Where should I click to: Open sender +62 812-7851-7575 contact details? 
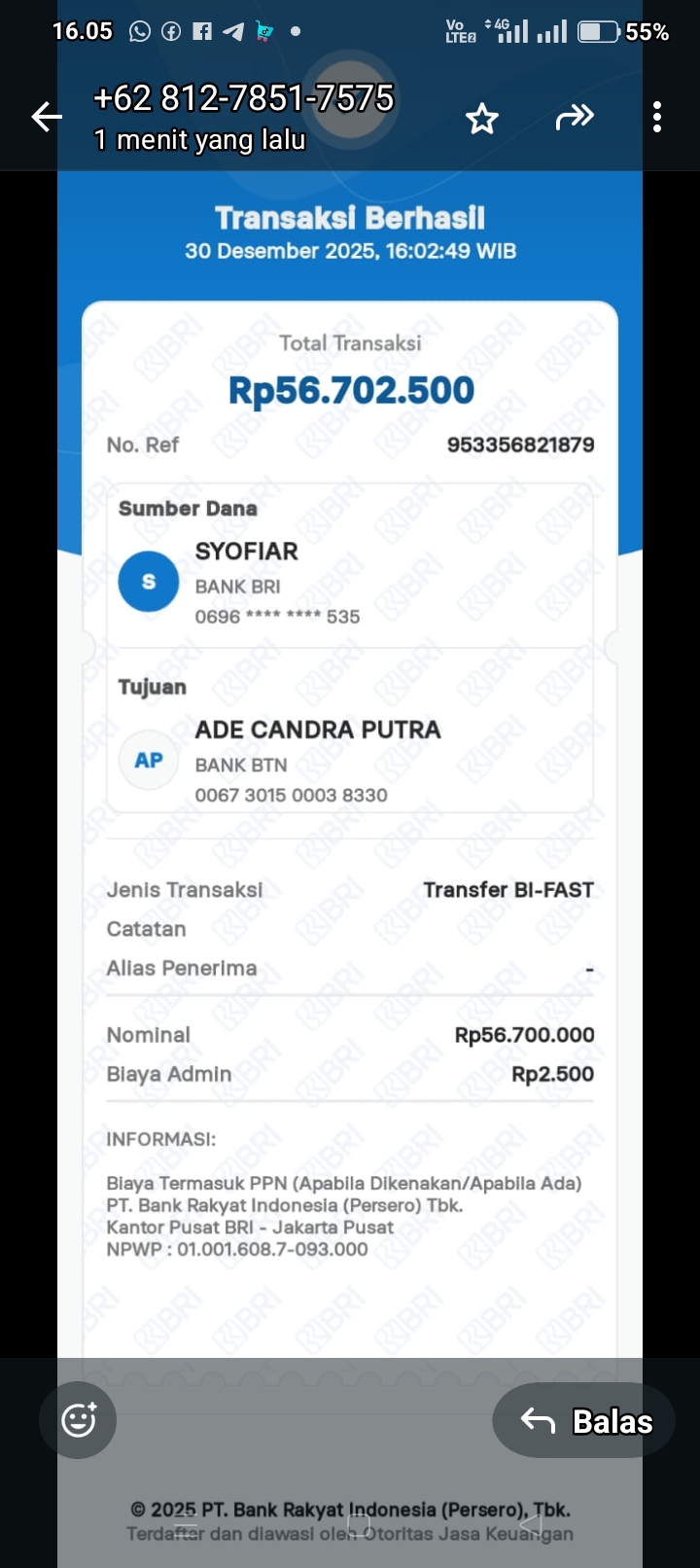point(242,97)
